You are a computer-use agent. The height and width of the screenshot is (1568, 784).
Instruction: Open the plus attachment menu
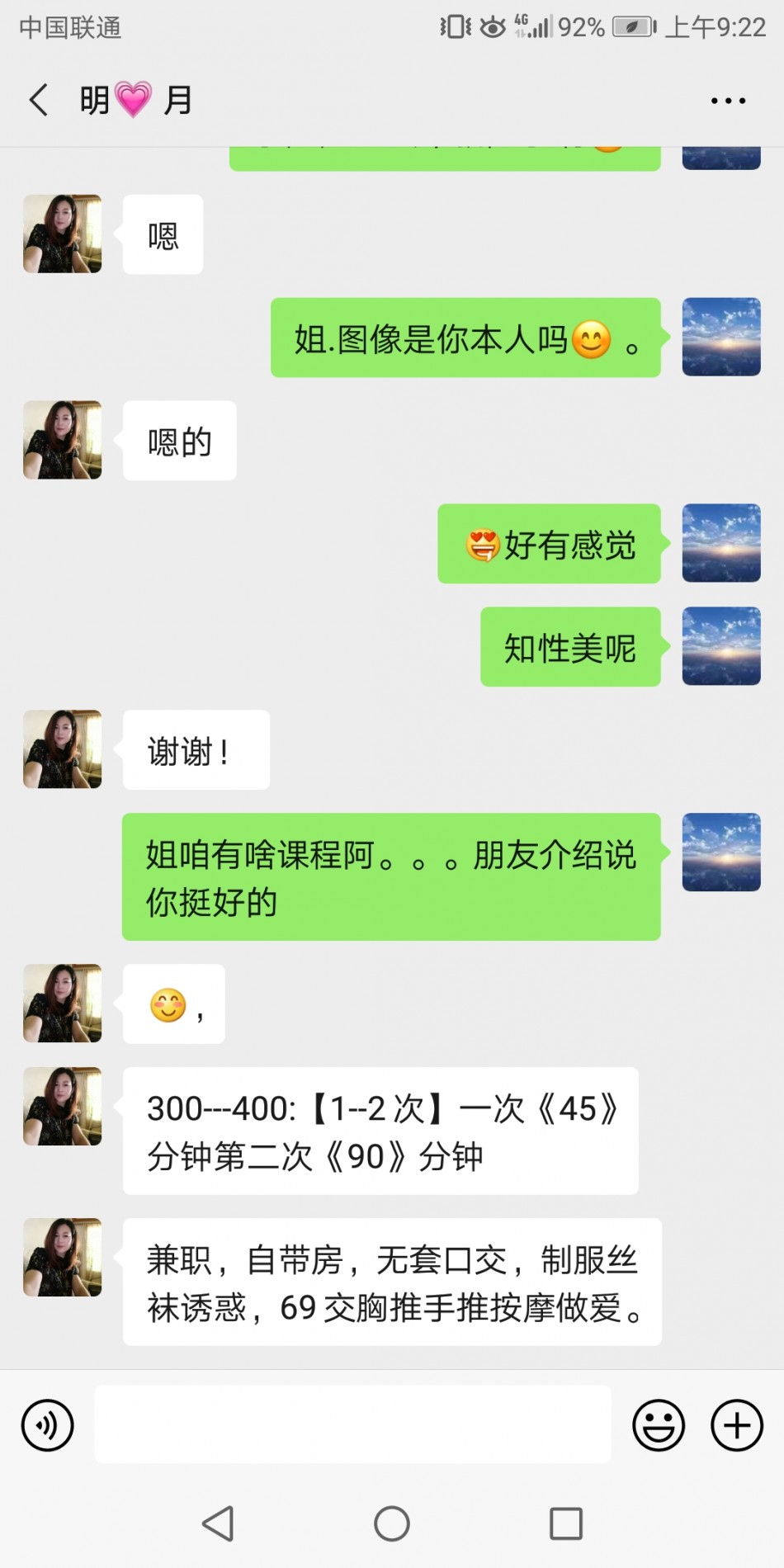736,1425
